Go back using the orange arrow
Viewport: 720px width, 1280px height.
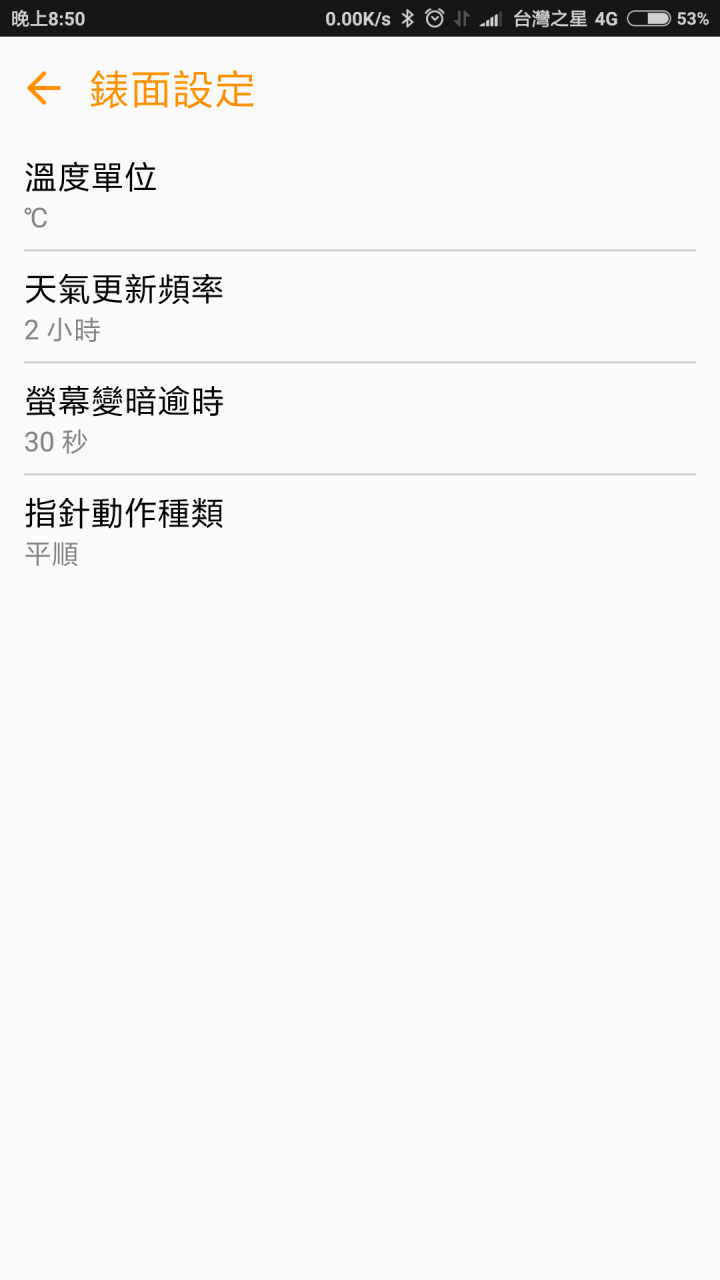tap(43, 88)
